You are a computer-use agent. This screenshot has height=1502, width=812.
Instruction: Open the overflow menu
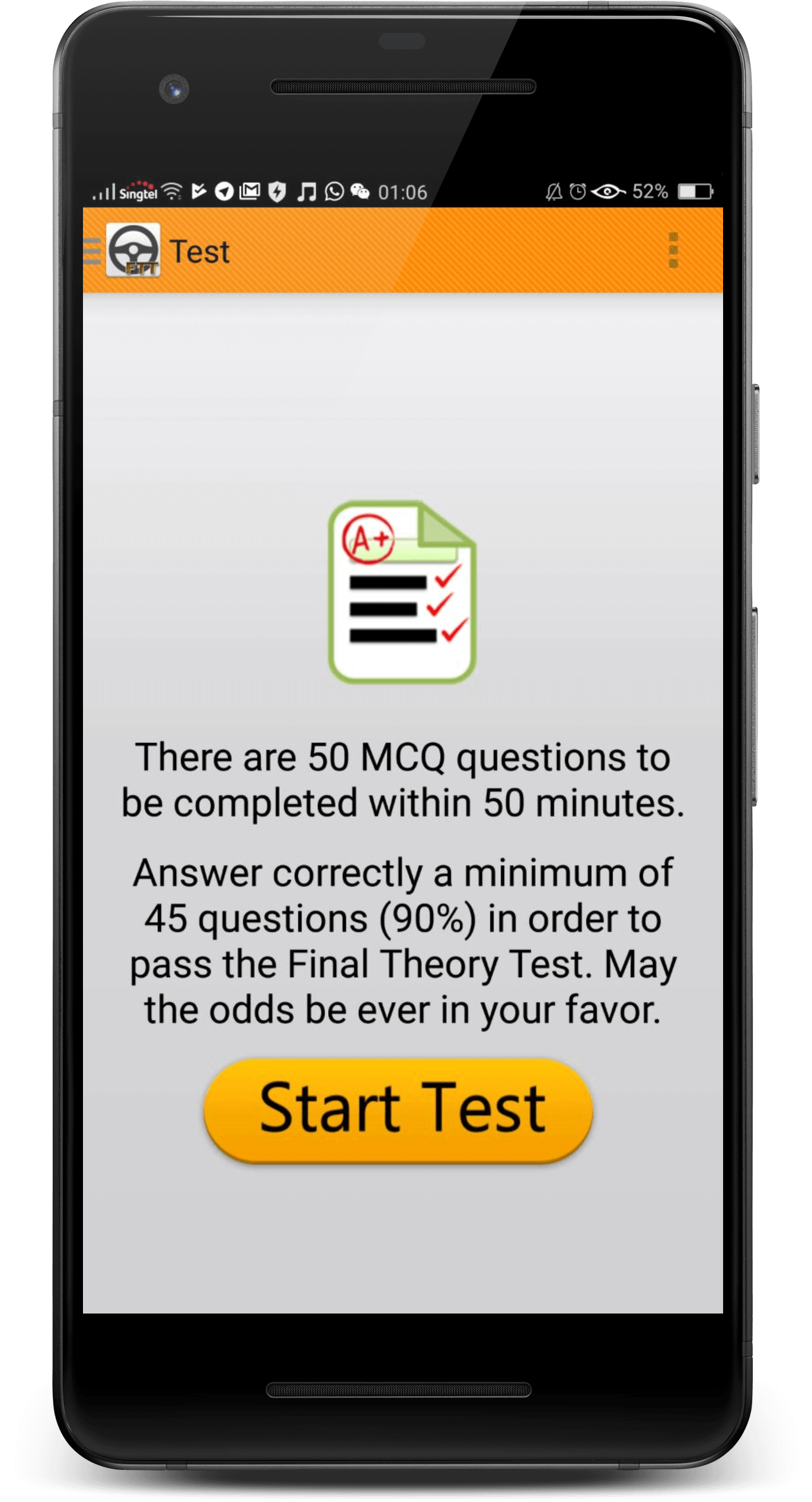click(673, 250)
